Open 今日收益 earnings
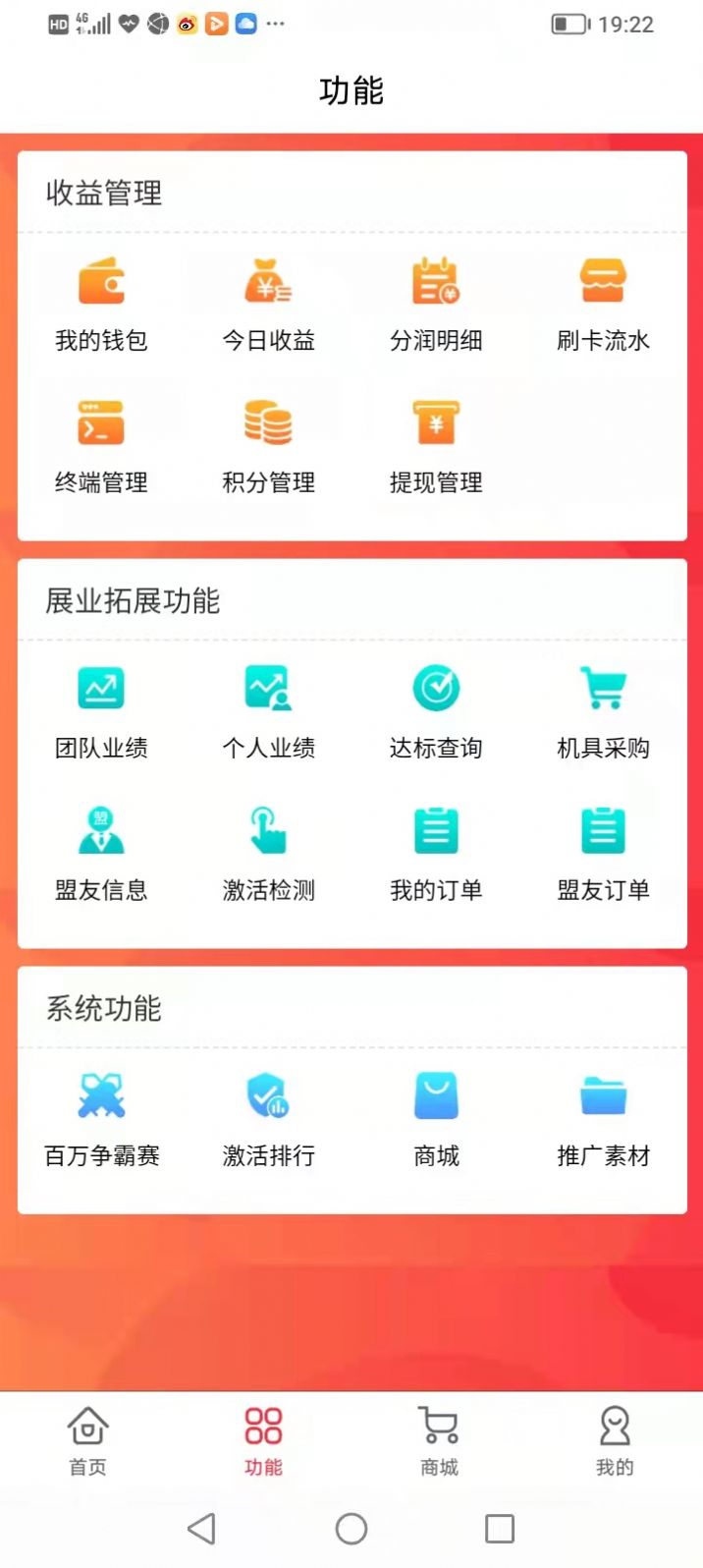Image resolution: width=703 pixels, height=1568 pixels. point(268,303)
